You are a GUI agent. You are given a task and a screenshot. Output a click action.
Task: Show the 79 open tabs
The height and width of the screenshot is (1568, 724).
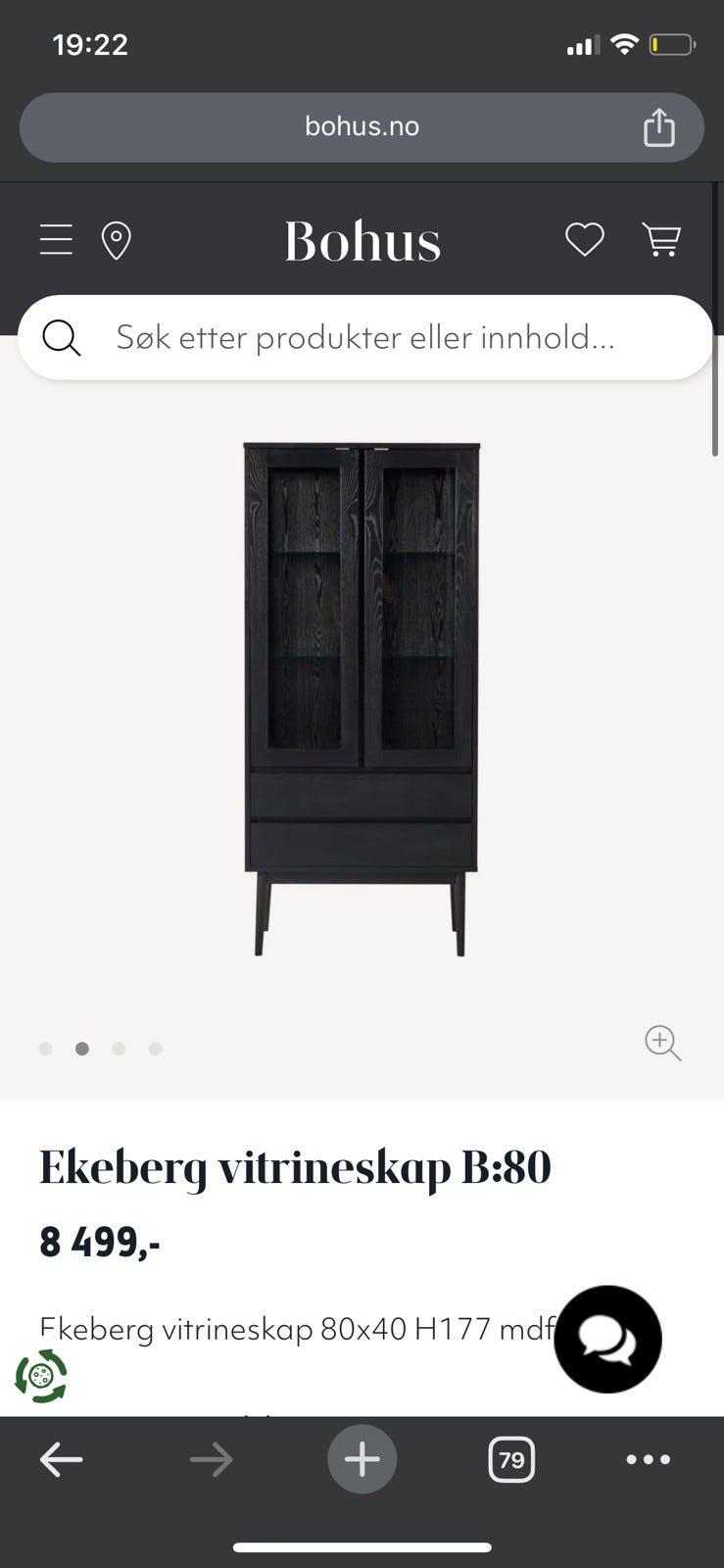click(x=511, y=1460)
